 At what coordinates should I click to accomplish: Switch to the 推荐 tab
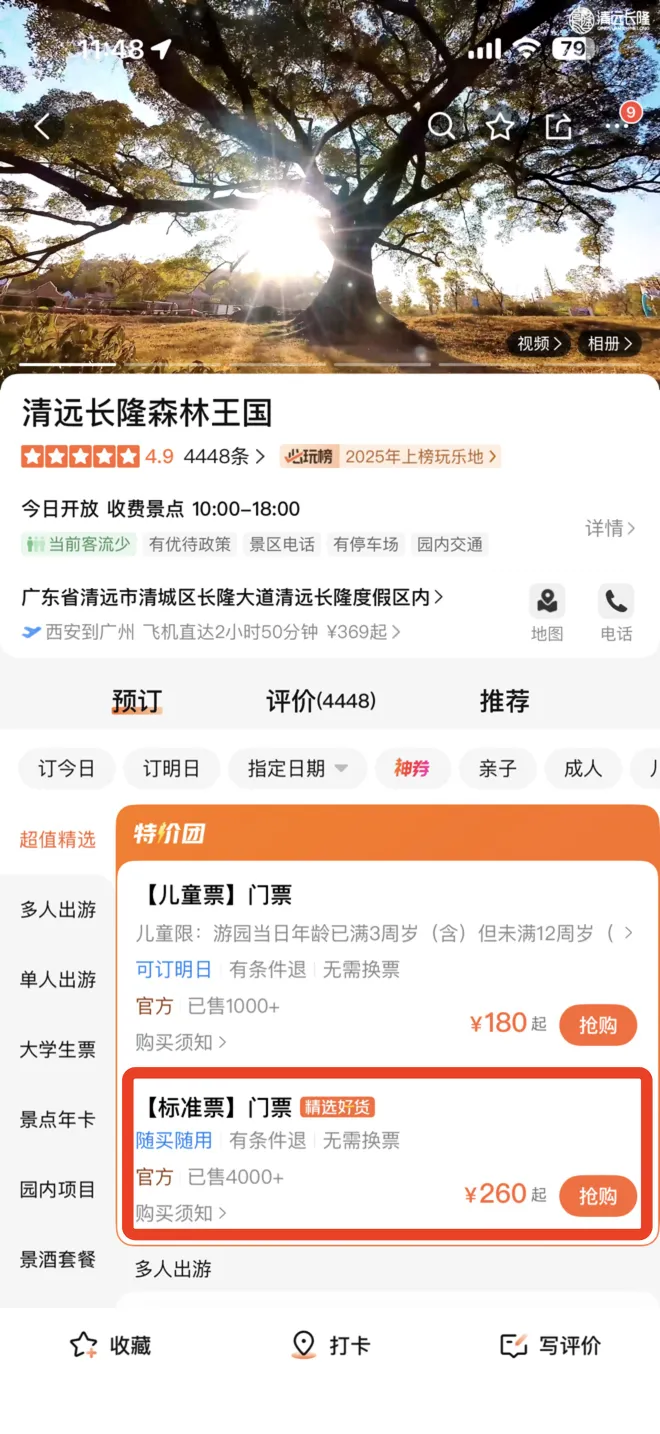click(504, 701)
